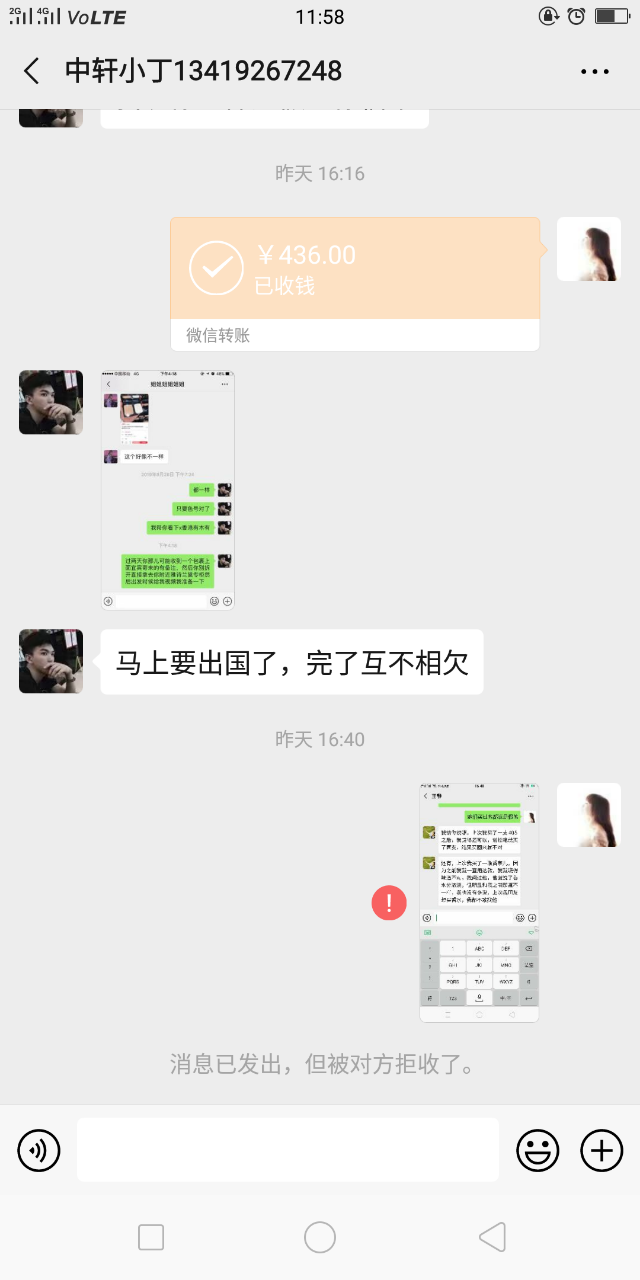Open the plus attachments panel

point(601,1150)
